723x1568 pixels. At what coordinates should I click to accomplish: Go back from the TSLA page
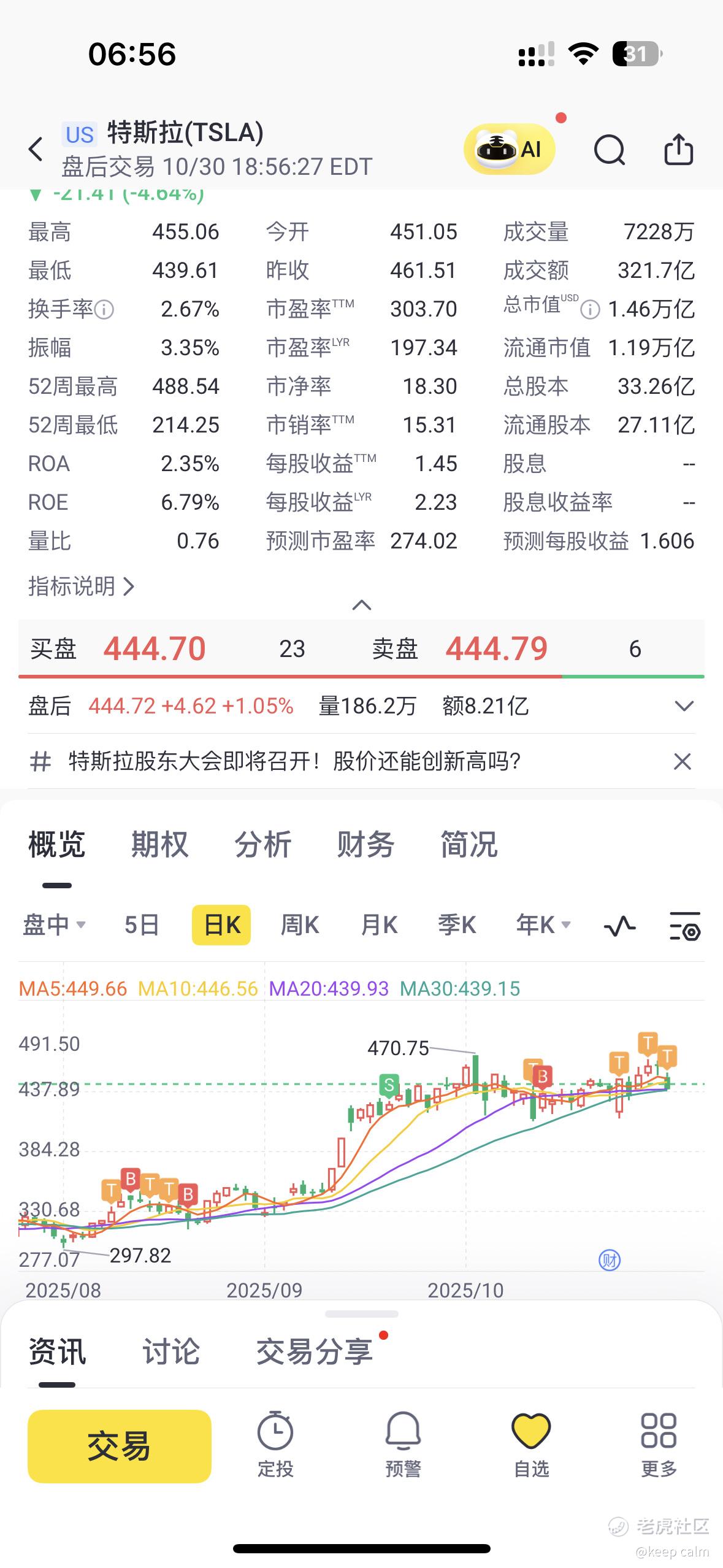coord(36,149)
